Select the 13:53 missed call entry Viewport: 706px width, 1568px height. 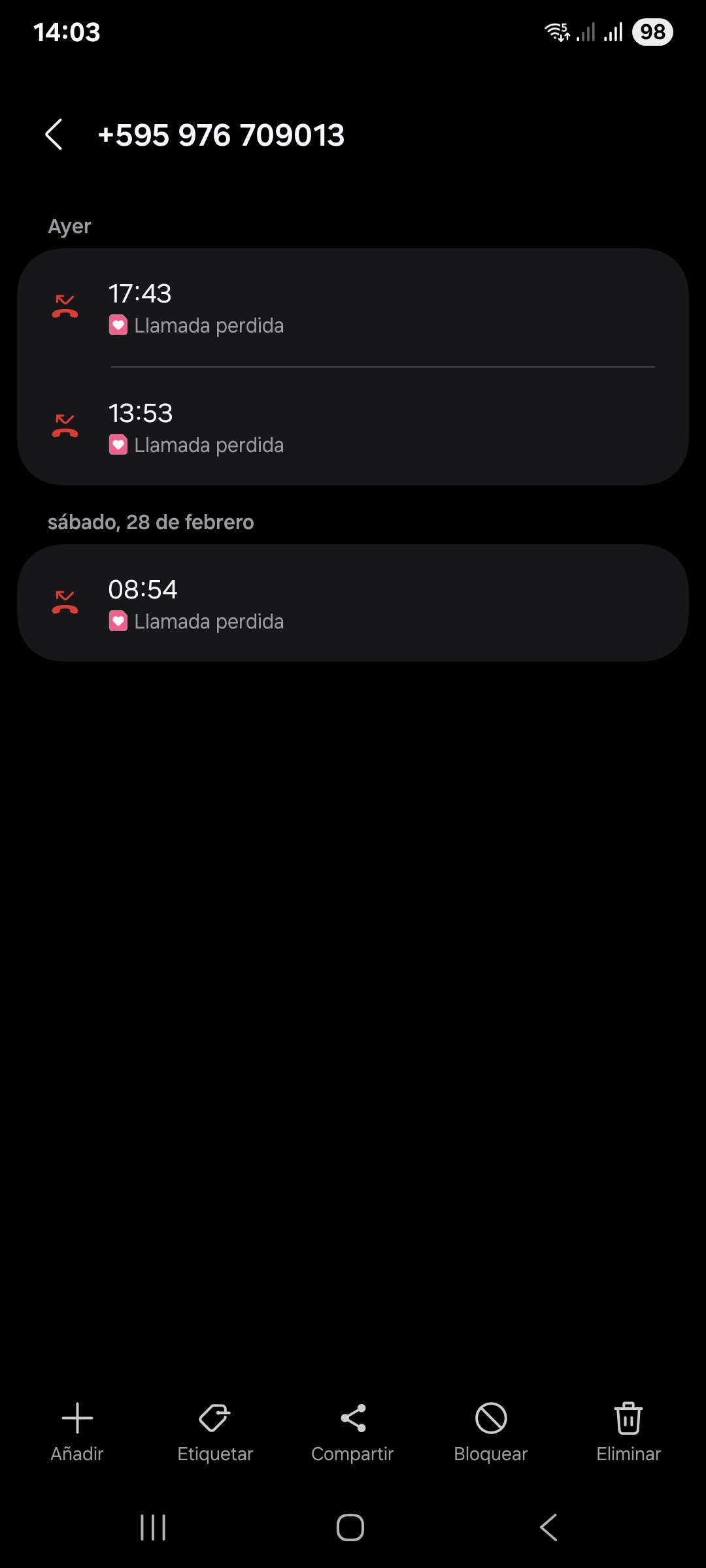tap(353, 428)
